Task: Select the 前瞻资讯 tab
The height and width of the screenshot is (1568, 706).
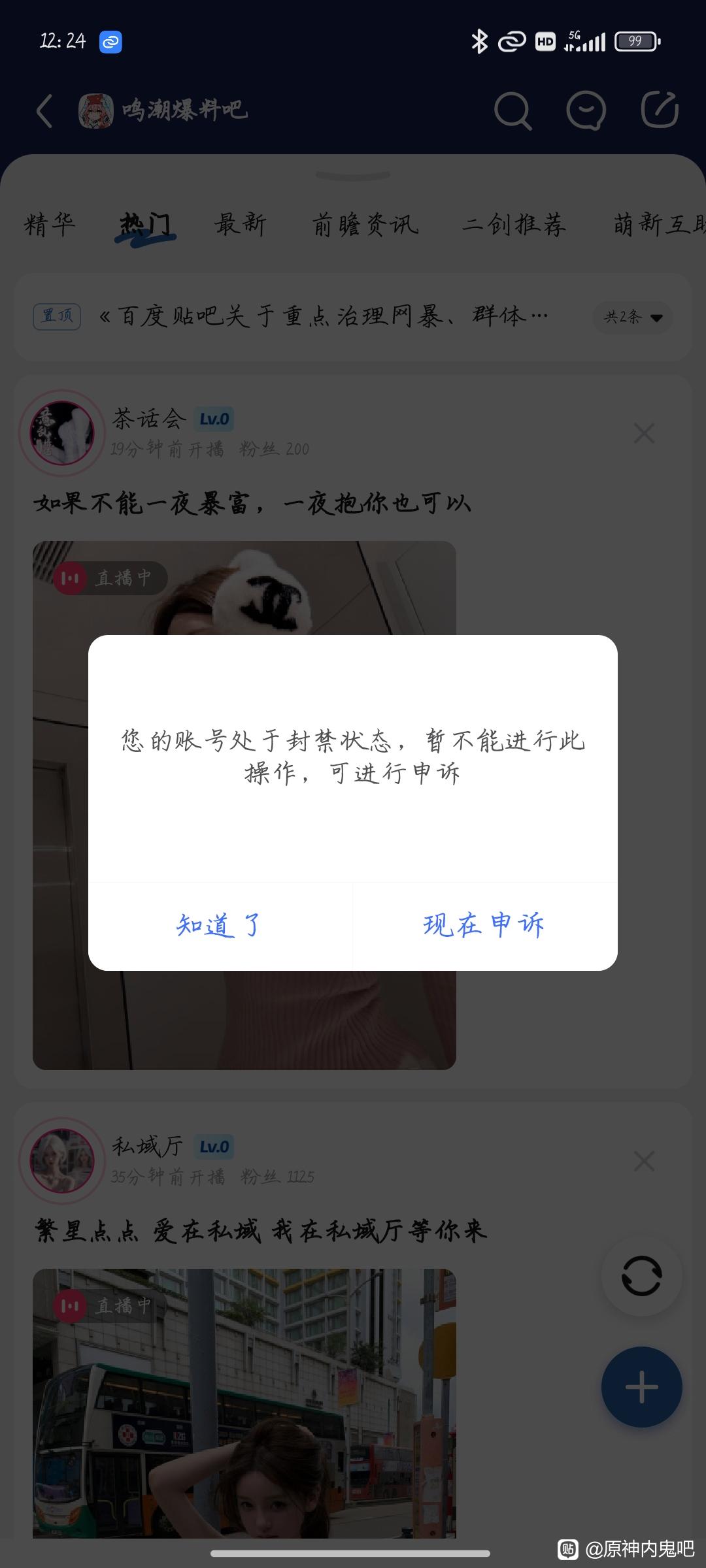Action: coord(365,225)
